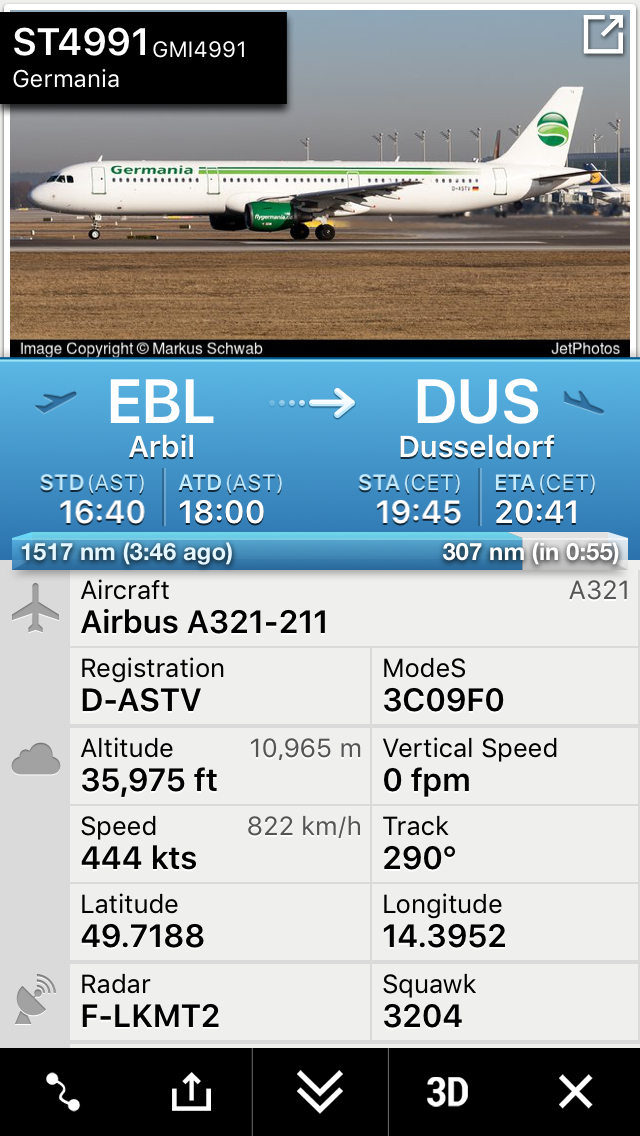Collapse the flight details panel
The height and width of the screenshot is (1136, 640).
point(320,1091)
